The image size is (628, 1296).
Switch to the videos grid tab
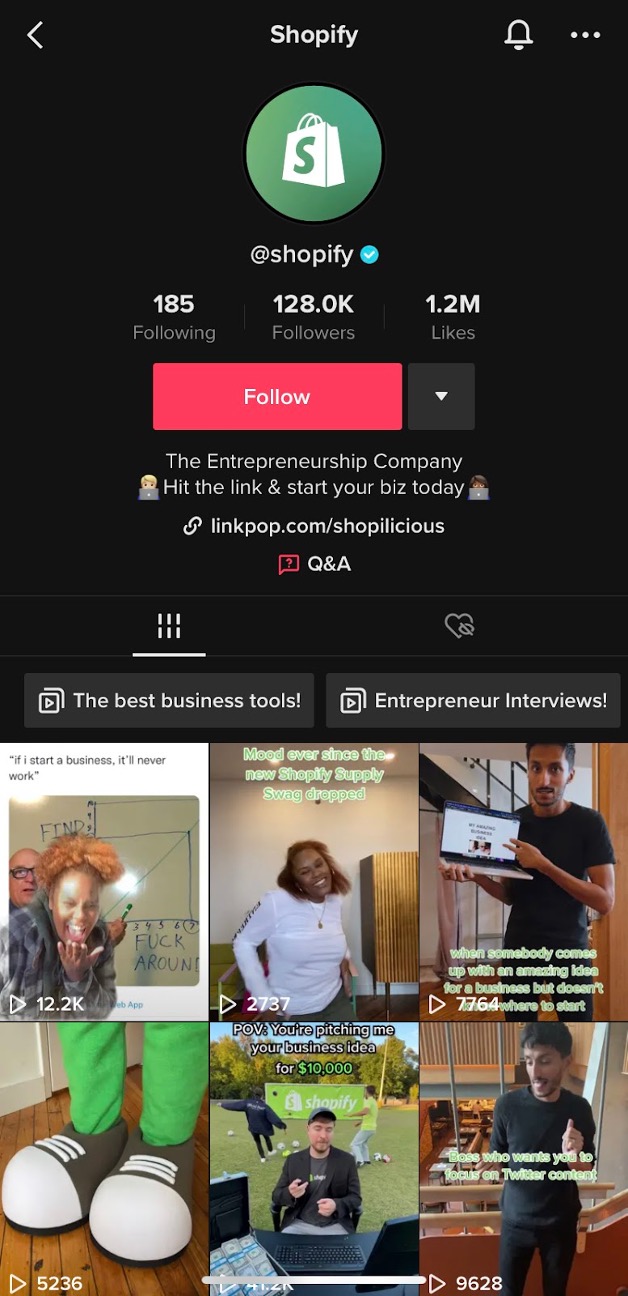[169, 627]
